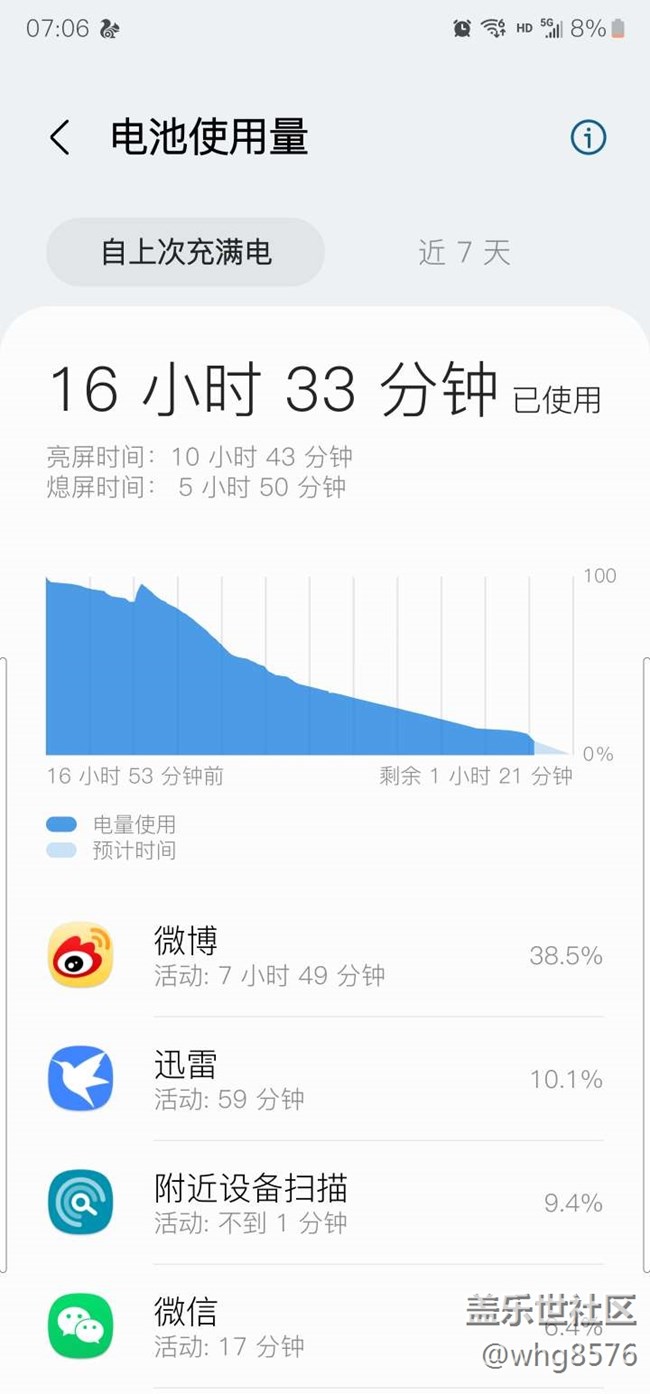The width and height of the screenshot is (650, 1394).
Task: Go back from 电池使用量
Action: coord(60,138)
